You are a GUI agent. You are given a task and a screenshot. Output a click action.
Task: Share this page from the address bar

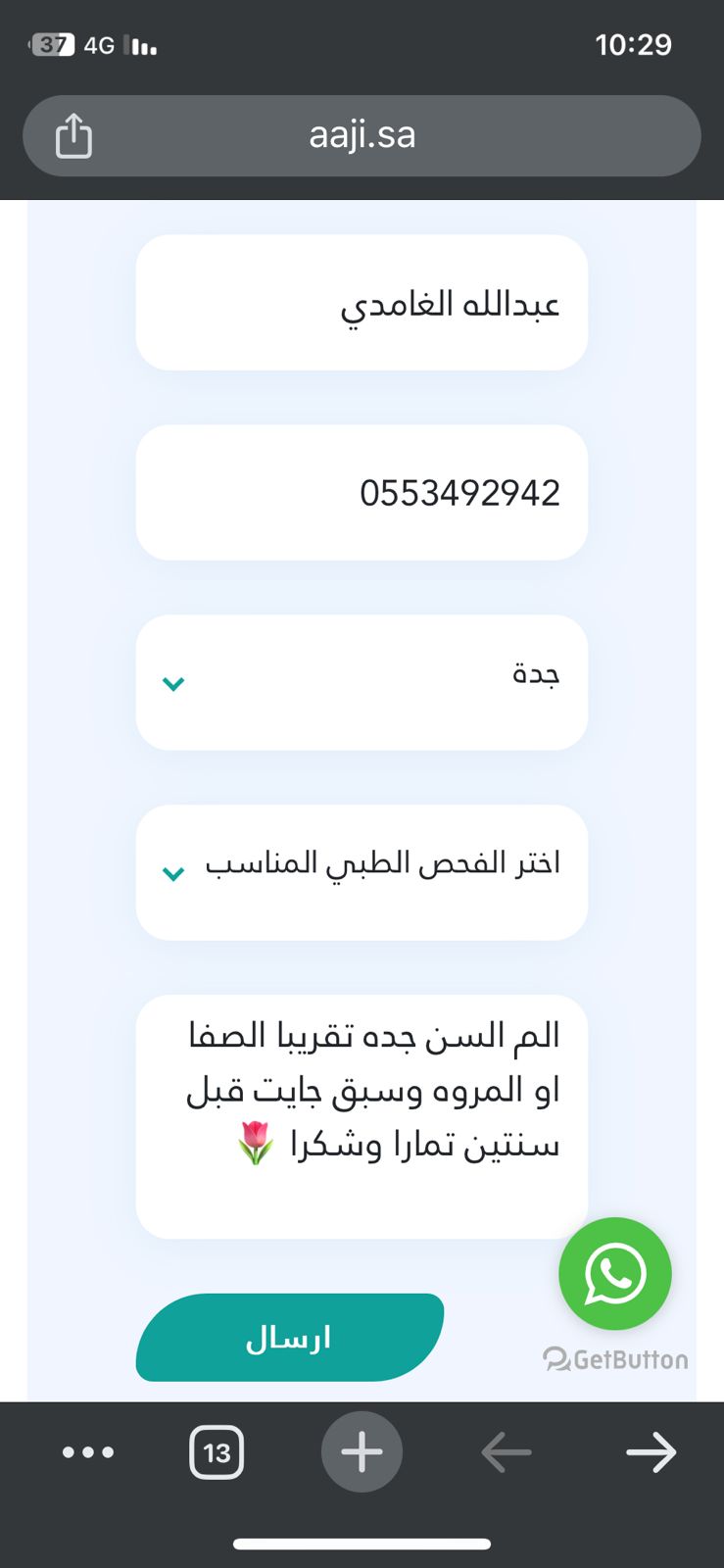pos(73,135)
